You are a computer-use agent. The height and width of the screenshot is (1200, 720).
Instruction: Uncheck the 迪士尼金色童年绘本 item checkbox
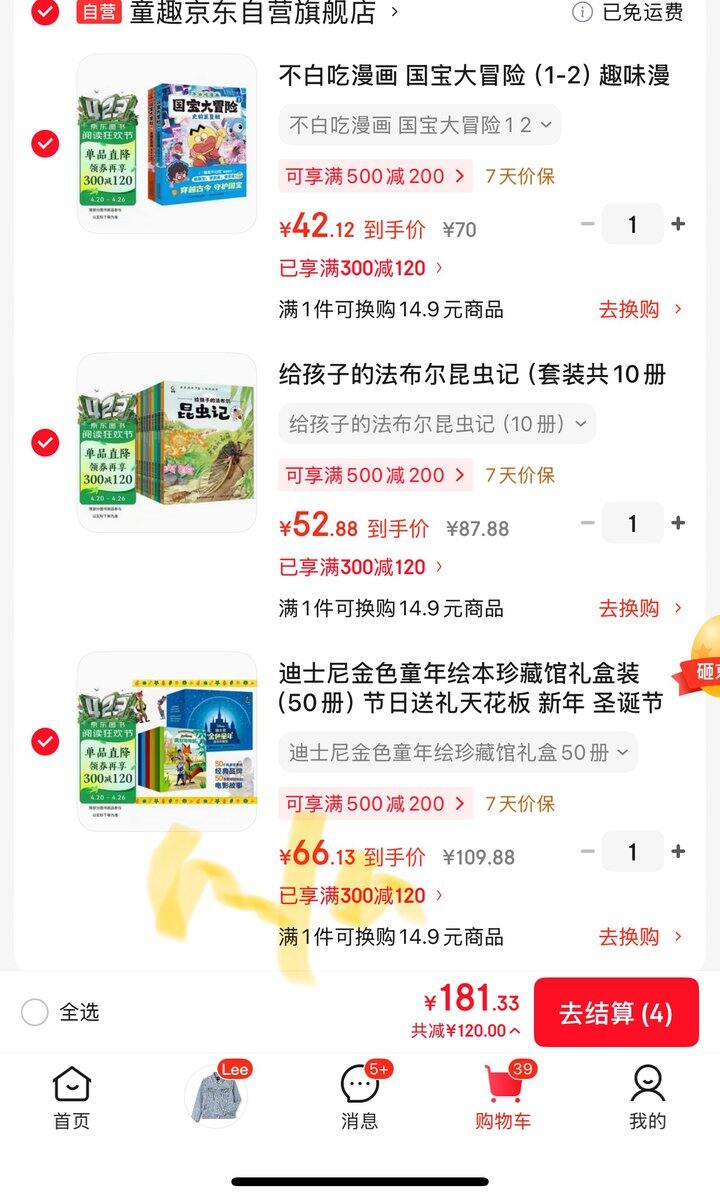pos(45,742)
